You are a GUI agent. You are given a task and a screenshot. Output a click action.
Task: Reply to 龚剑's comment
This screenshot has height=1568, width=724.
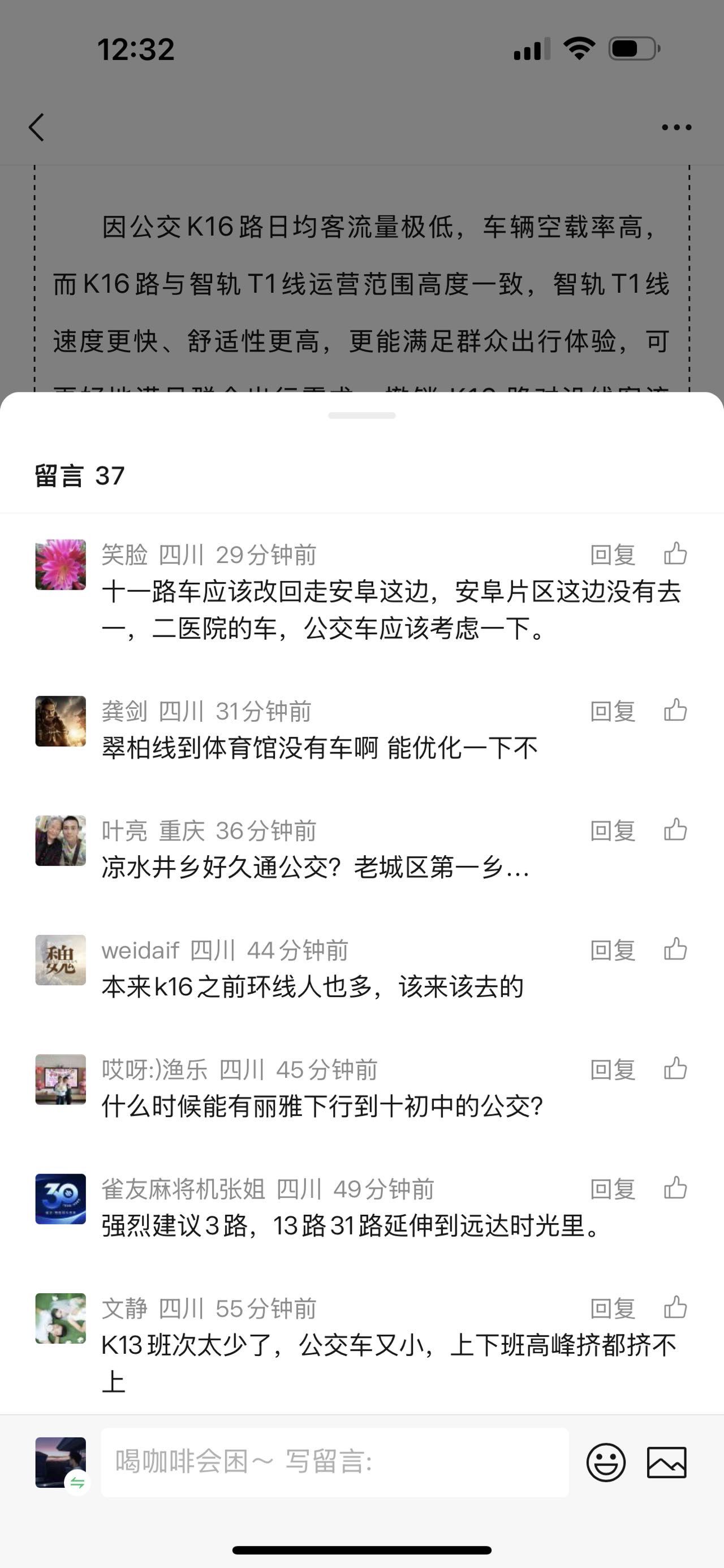pos(613,711)
